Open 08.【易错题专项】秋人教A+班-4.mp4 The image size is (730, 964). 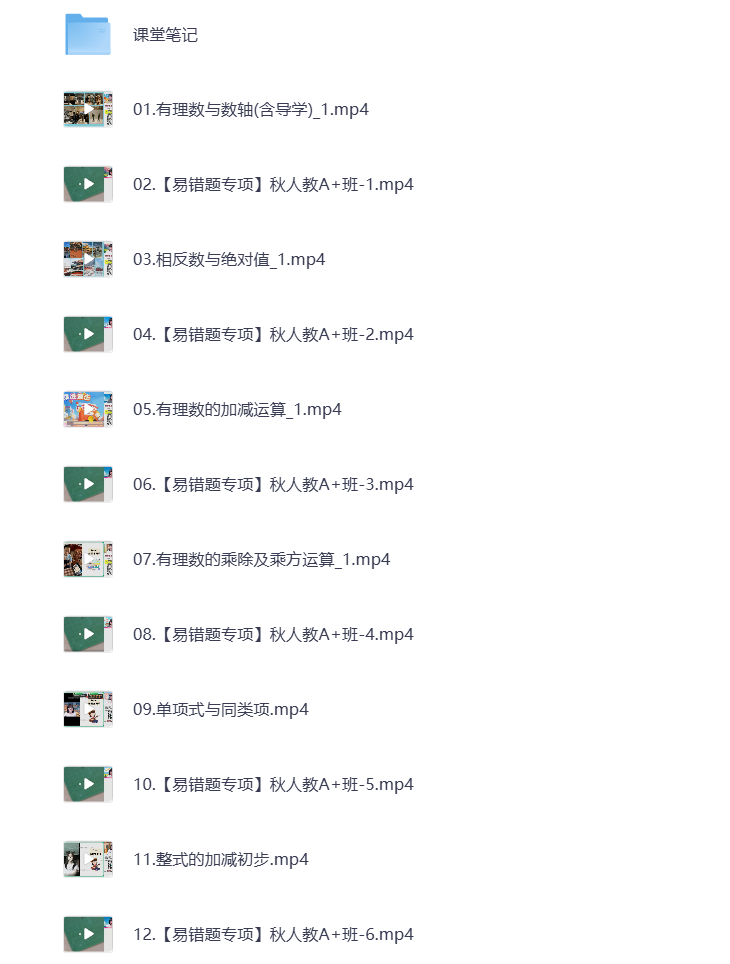272,635
